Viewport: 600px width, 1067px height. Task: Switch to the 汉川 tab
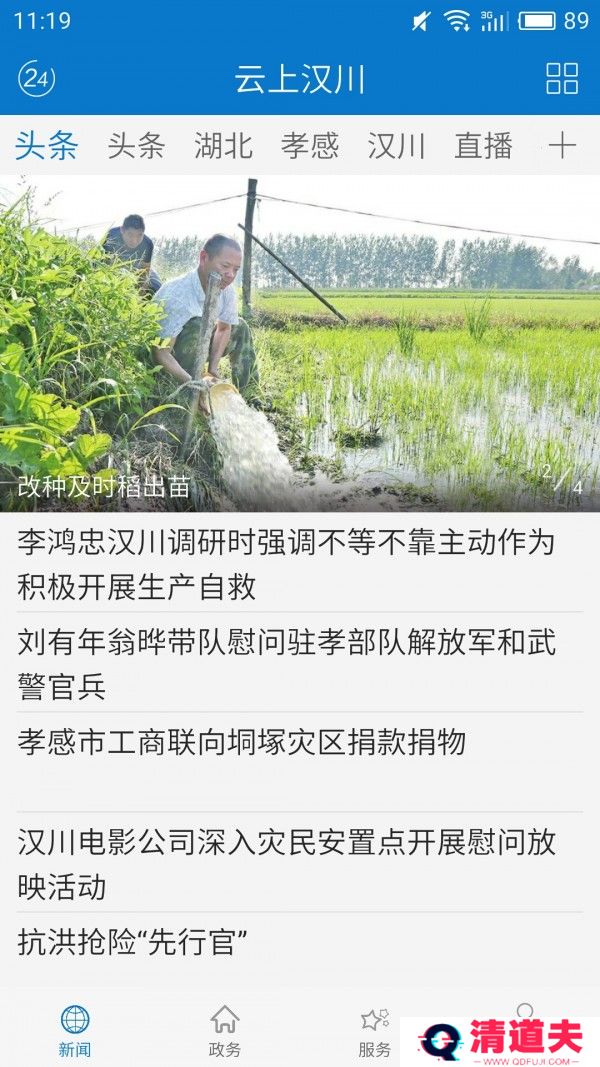[x=397, y=146]
